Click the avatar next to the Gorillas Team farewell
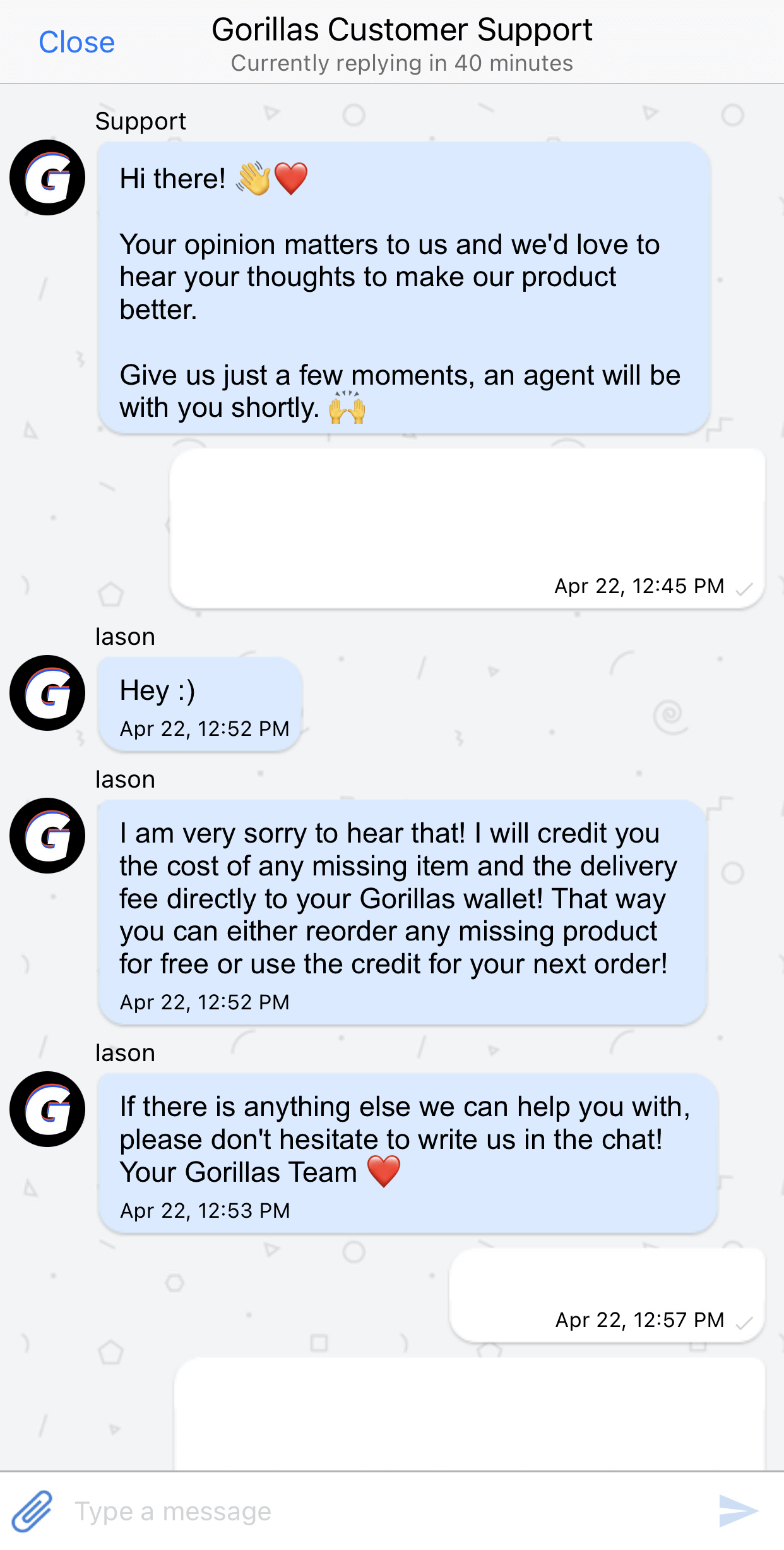The width and height of the screenshot is (784, 1550). tap(47, 1110)
